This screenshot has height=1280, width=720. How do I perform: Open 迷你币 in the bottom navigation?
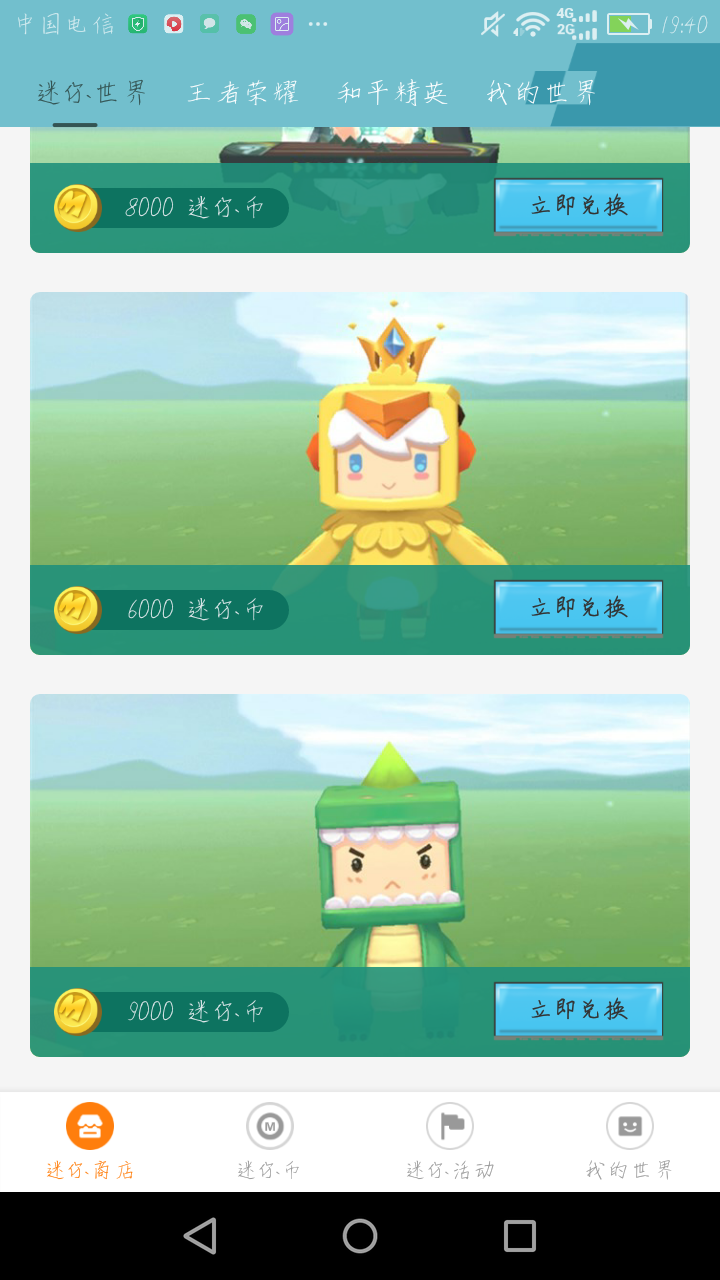point(269,1141)
